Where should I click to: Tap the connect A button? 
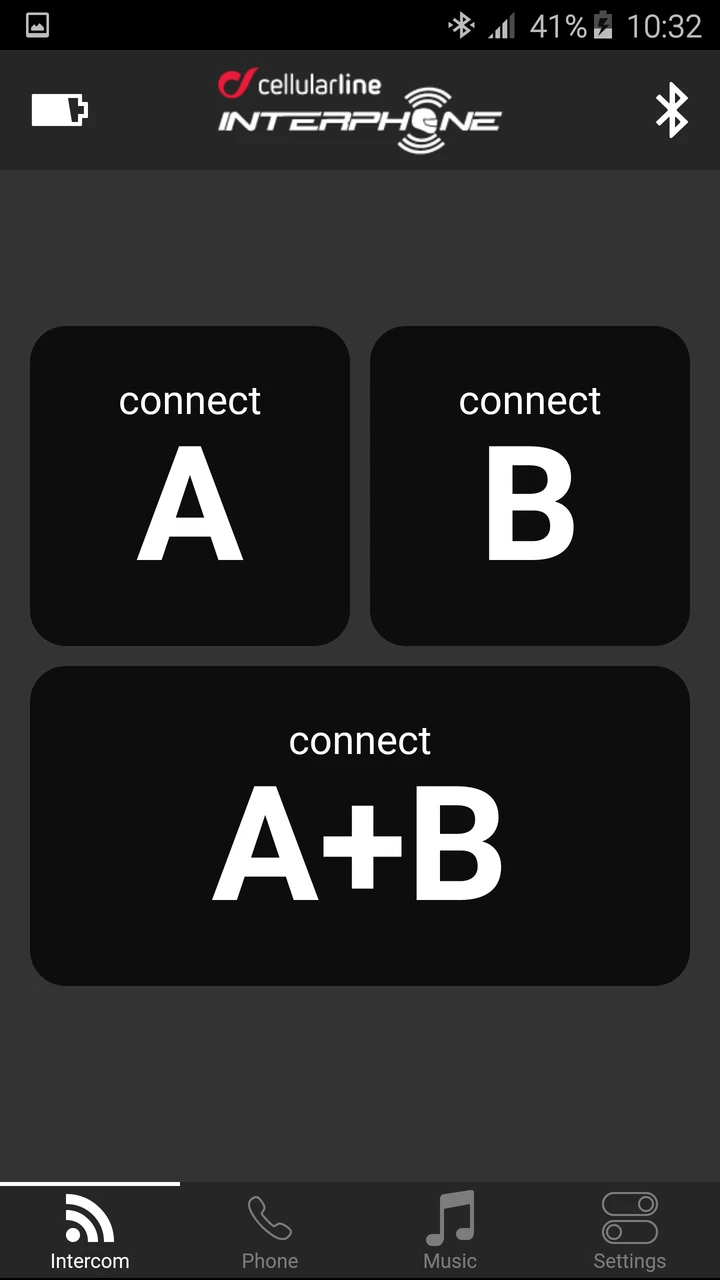pos(190,486)
